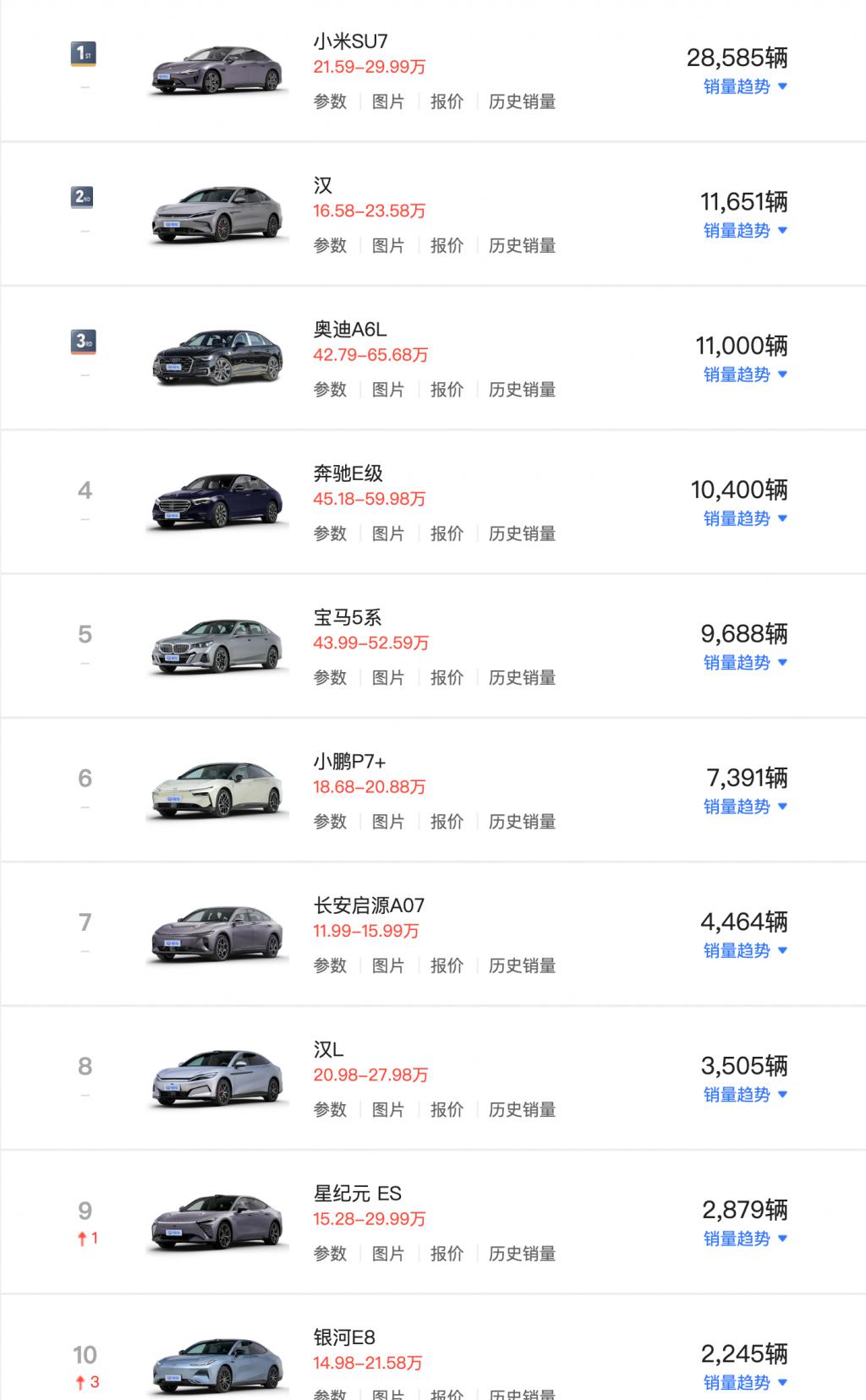Open the 汉 car thumbnail
This screenshot has height=1400, width=866.
tap(217, 213)
